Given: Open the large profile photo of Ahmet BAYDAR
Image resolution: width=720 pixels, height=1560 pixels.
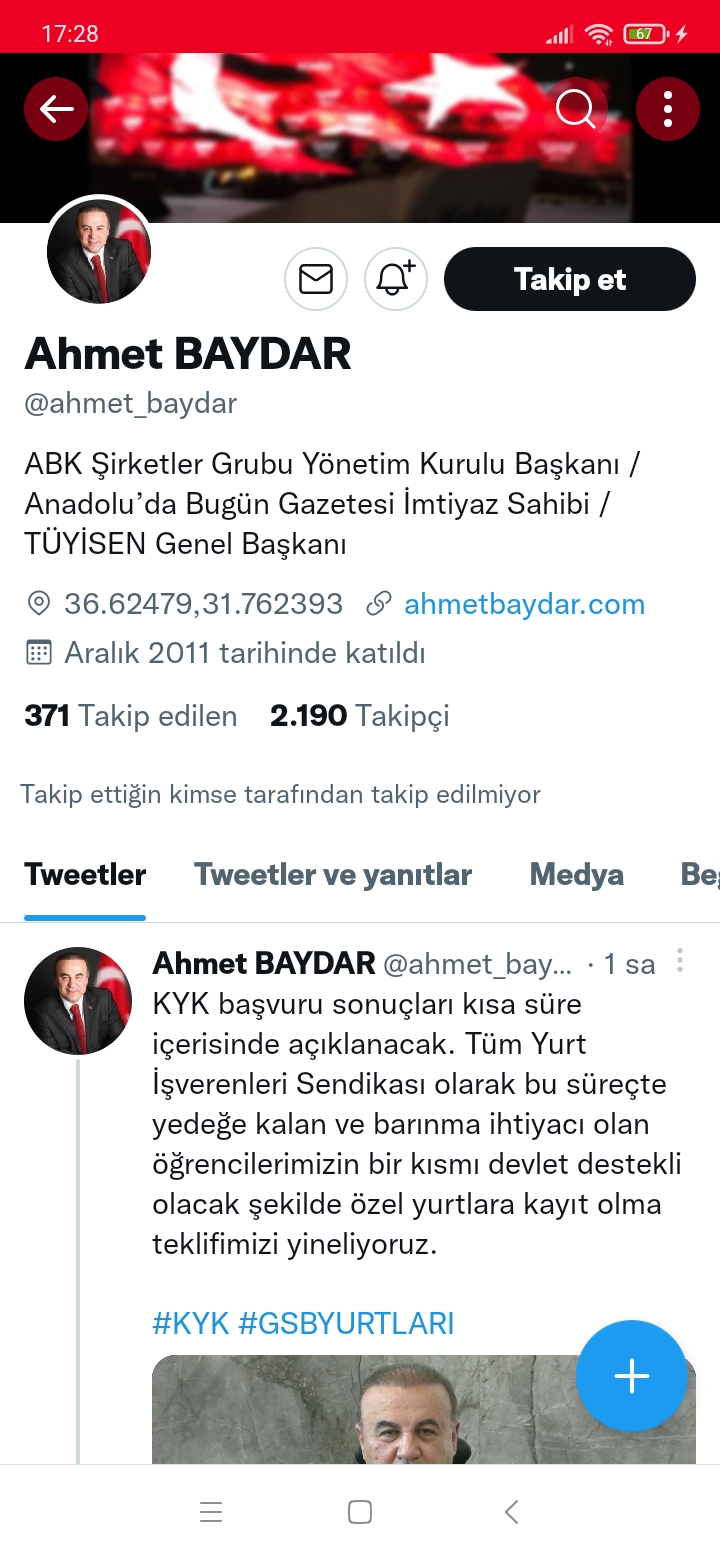Looking at the screenshot, I should click(99, 251).
